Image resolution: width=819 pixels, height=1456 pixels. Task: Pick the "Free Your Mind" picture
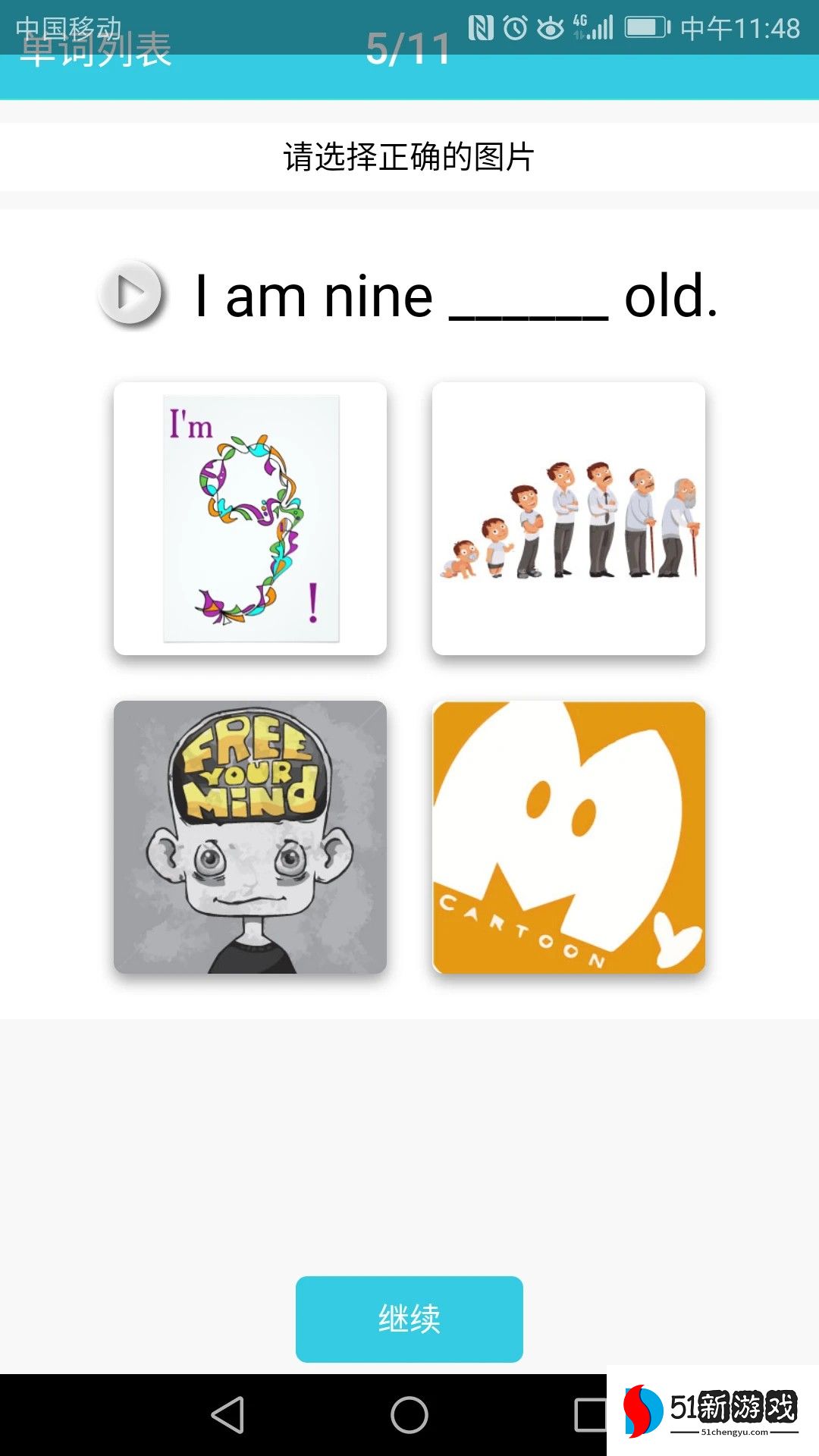[x=250, y=837]
